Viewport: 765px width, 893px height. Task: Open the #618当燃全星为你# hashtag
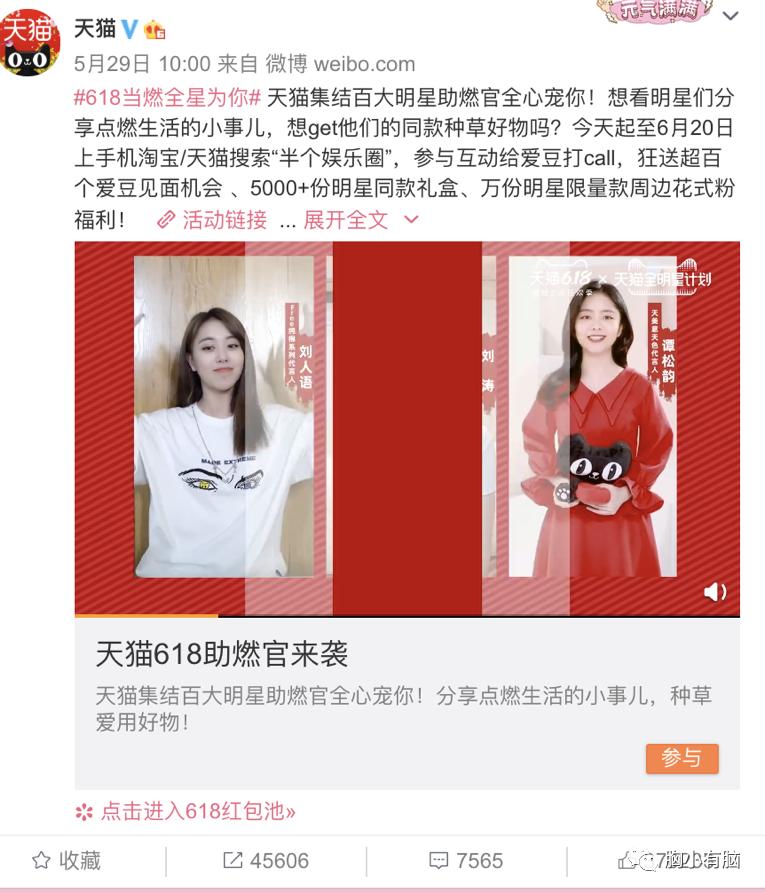[x=168, y=98]
